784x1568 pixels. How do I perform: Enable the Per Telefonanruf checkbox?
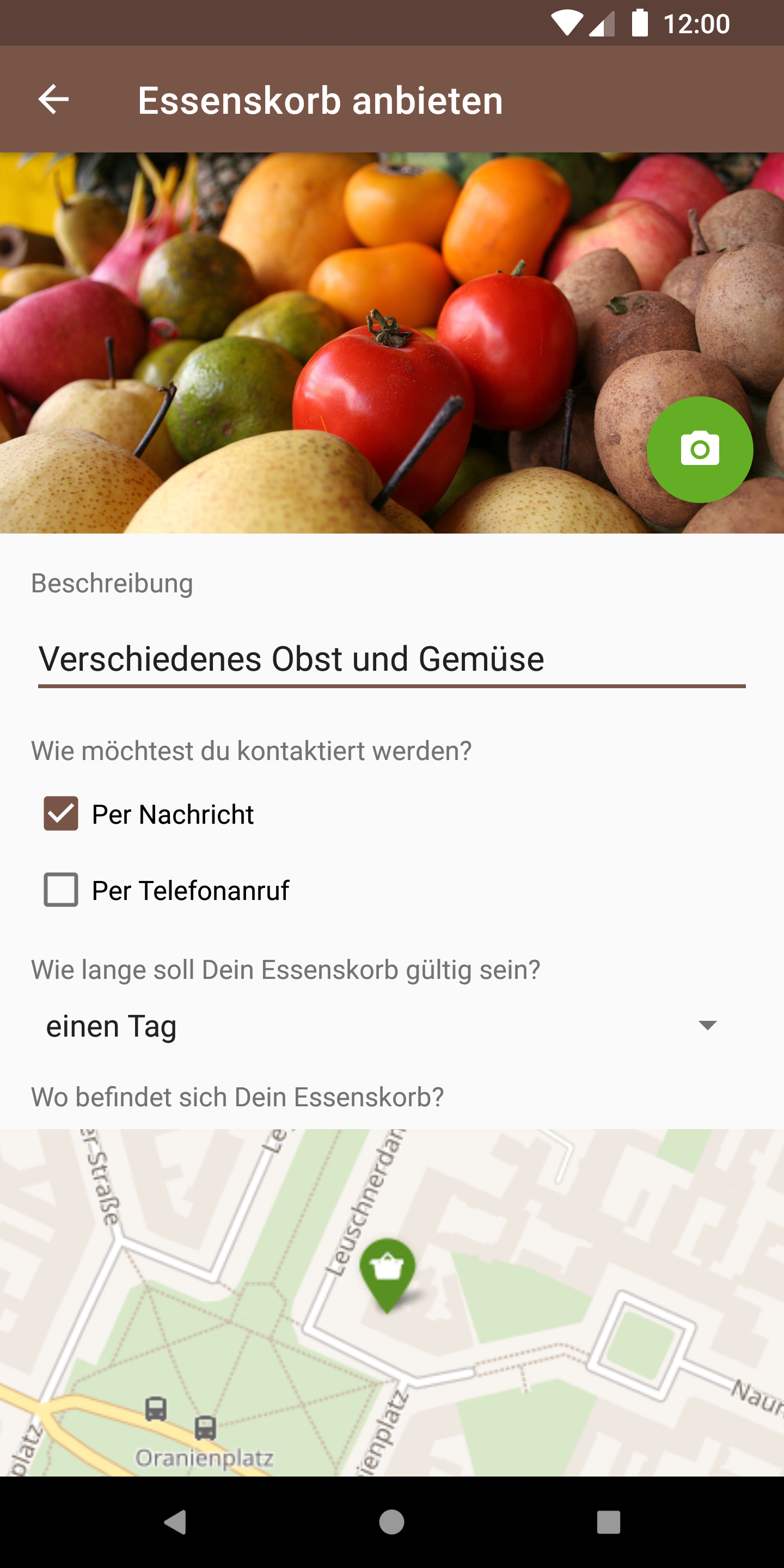tap(61, 889)
